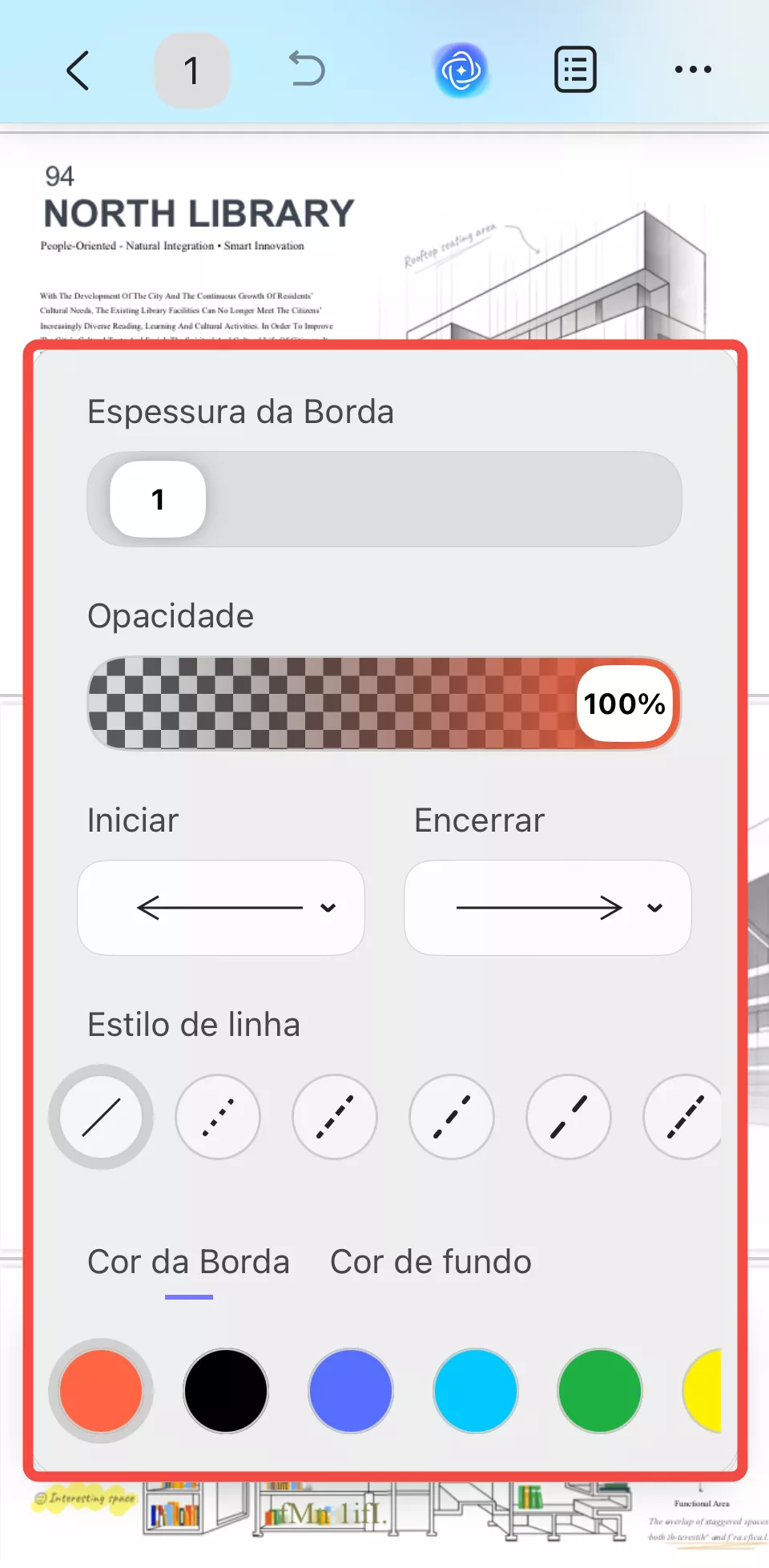
Task: Select the rightmost dashed line style
Action: 683,1117
